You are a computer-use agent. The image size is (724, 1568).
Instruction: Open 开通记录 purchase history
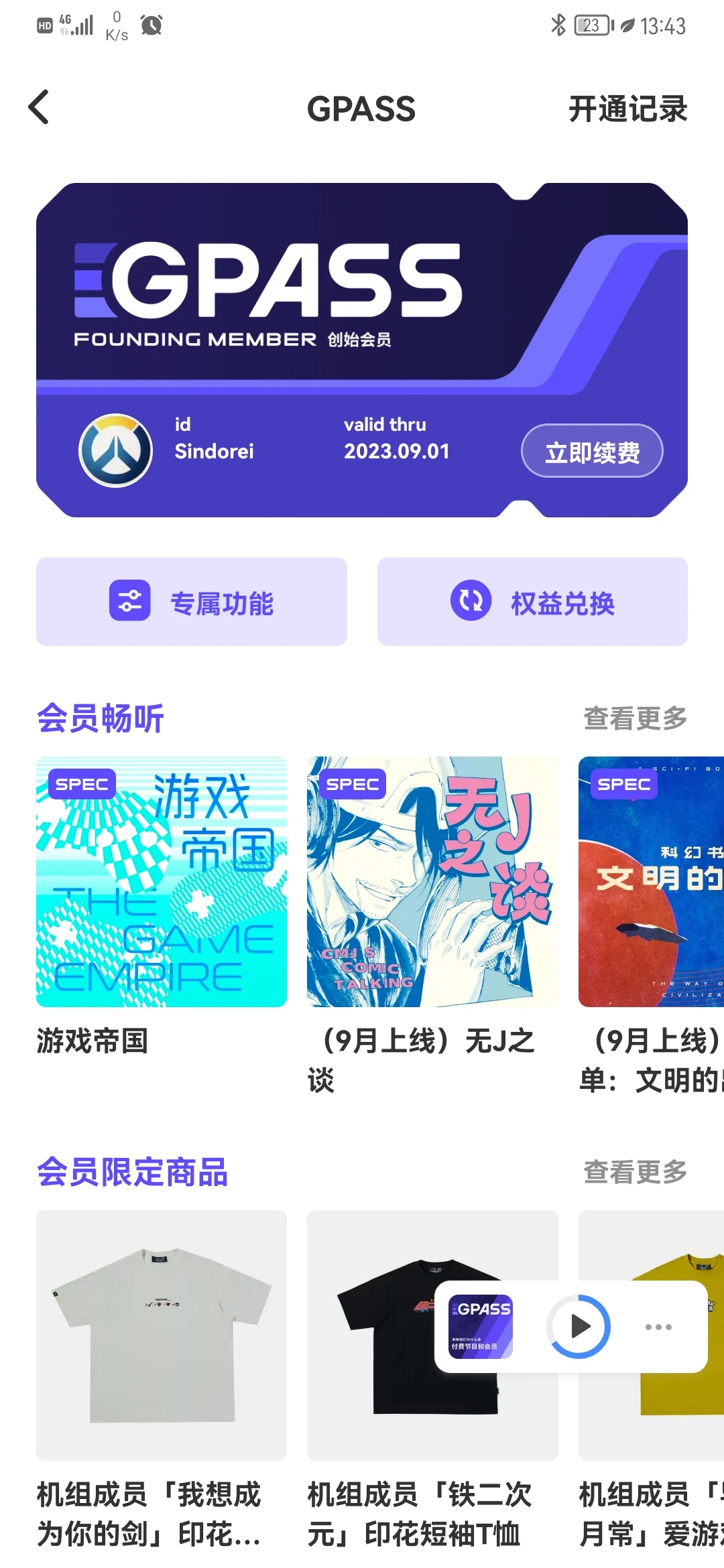(x=628, y=108)
